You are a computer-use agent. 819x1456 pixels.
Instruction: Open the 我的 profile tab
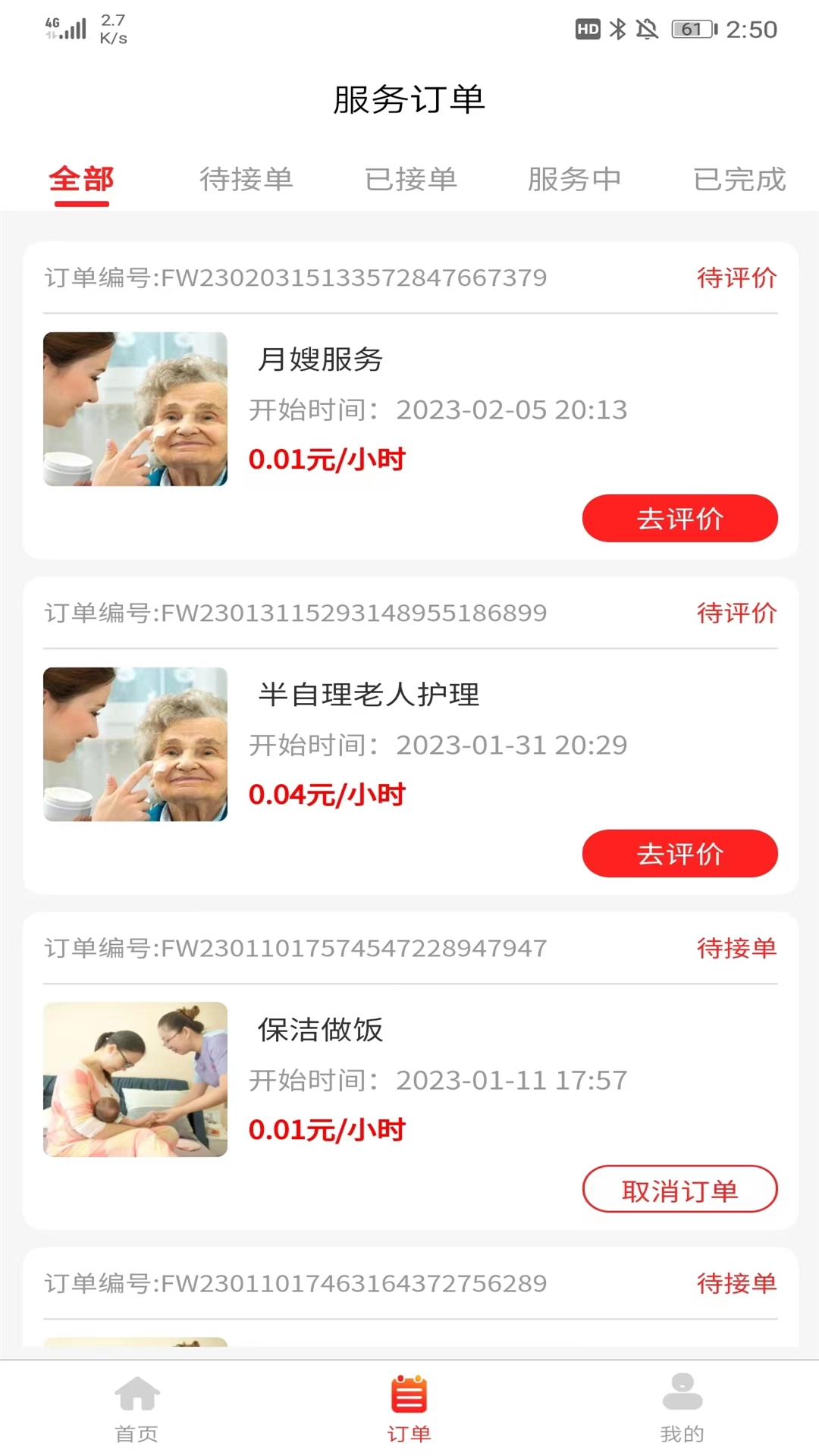click(x=682, y=1409)
